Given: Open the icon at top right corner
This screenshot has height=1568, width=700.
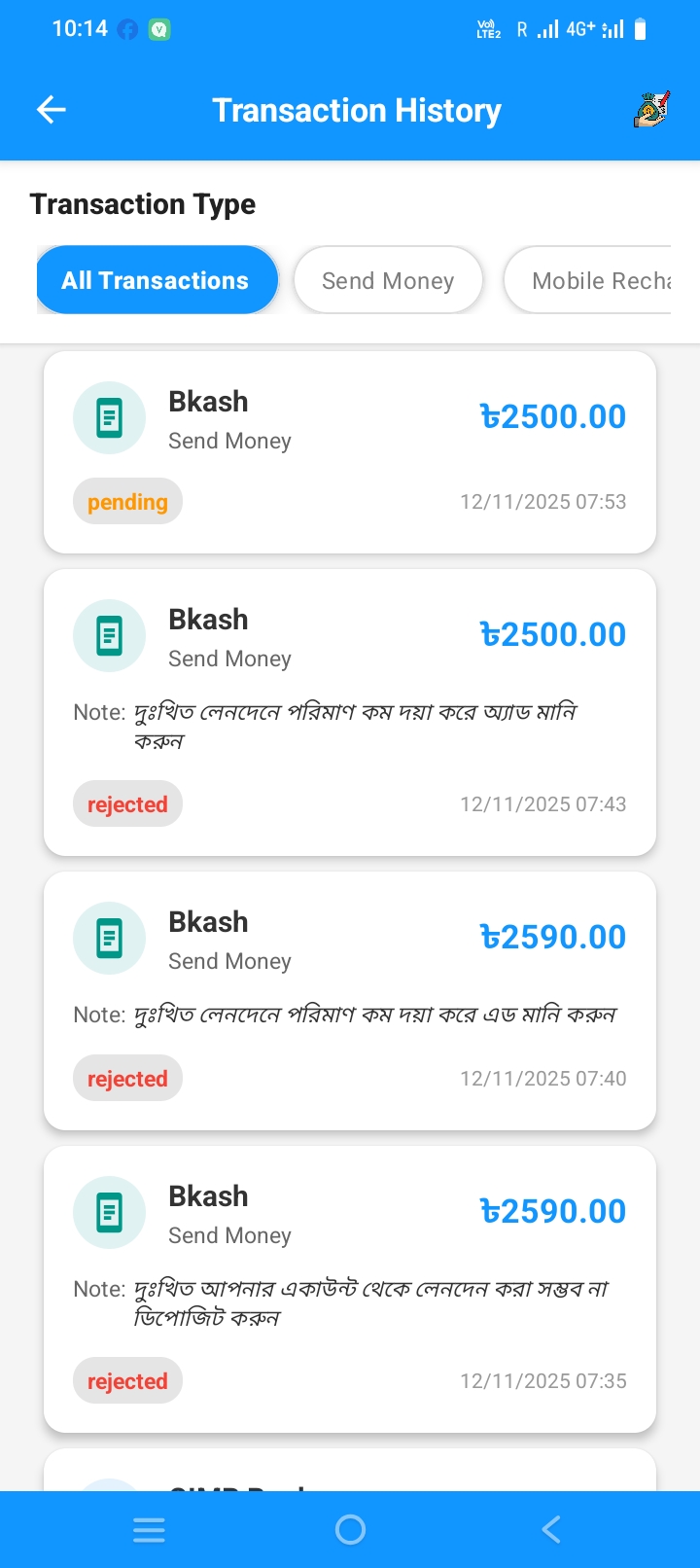Looking at the screenshot, I should coord(650,110).
